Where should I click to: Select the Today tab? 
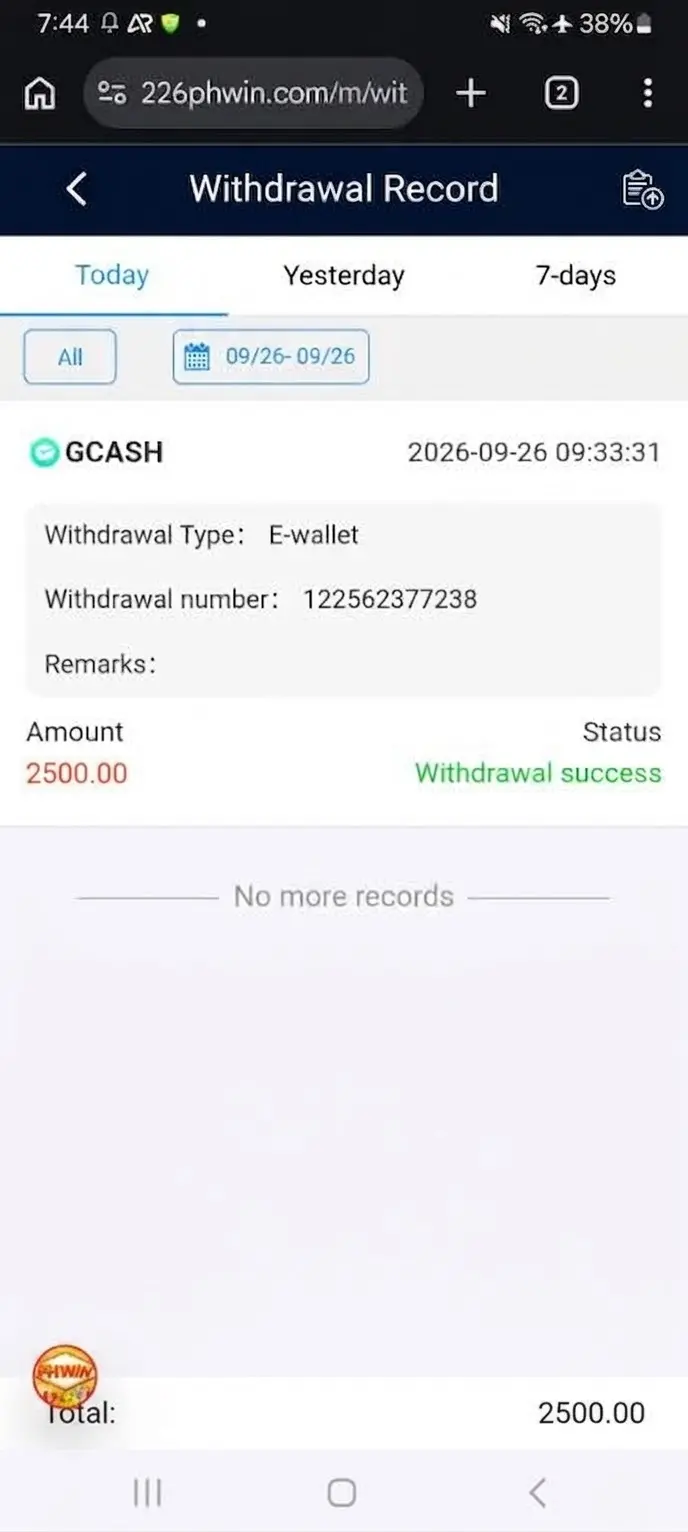[112, 275]
